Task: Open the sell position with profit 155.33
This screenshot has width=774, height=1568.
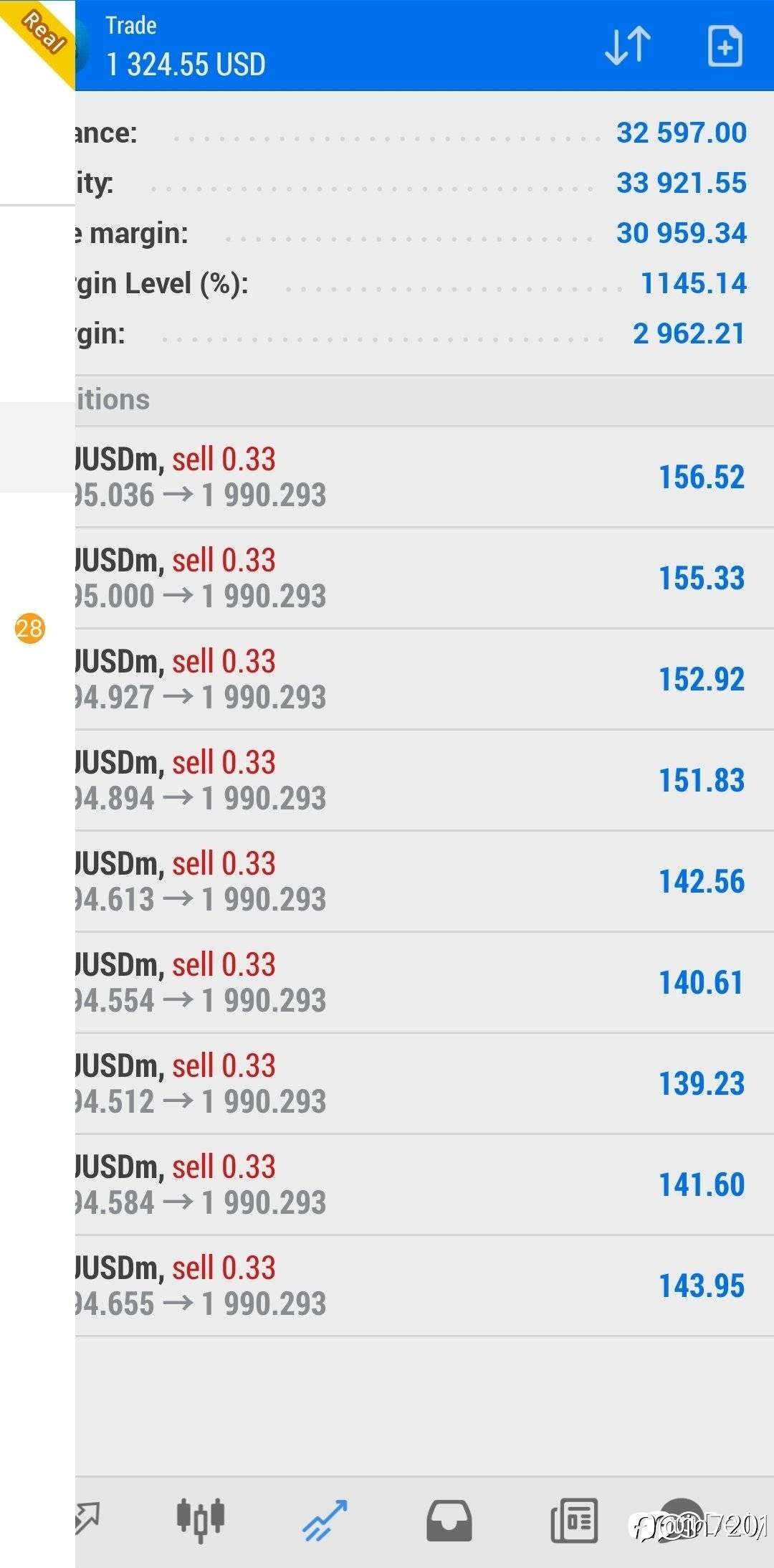Action: tap(424, 579)
